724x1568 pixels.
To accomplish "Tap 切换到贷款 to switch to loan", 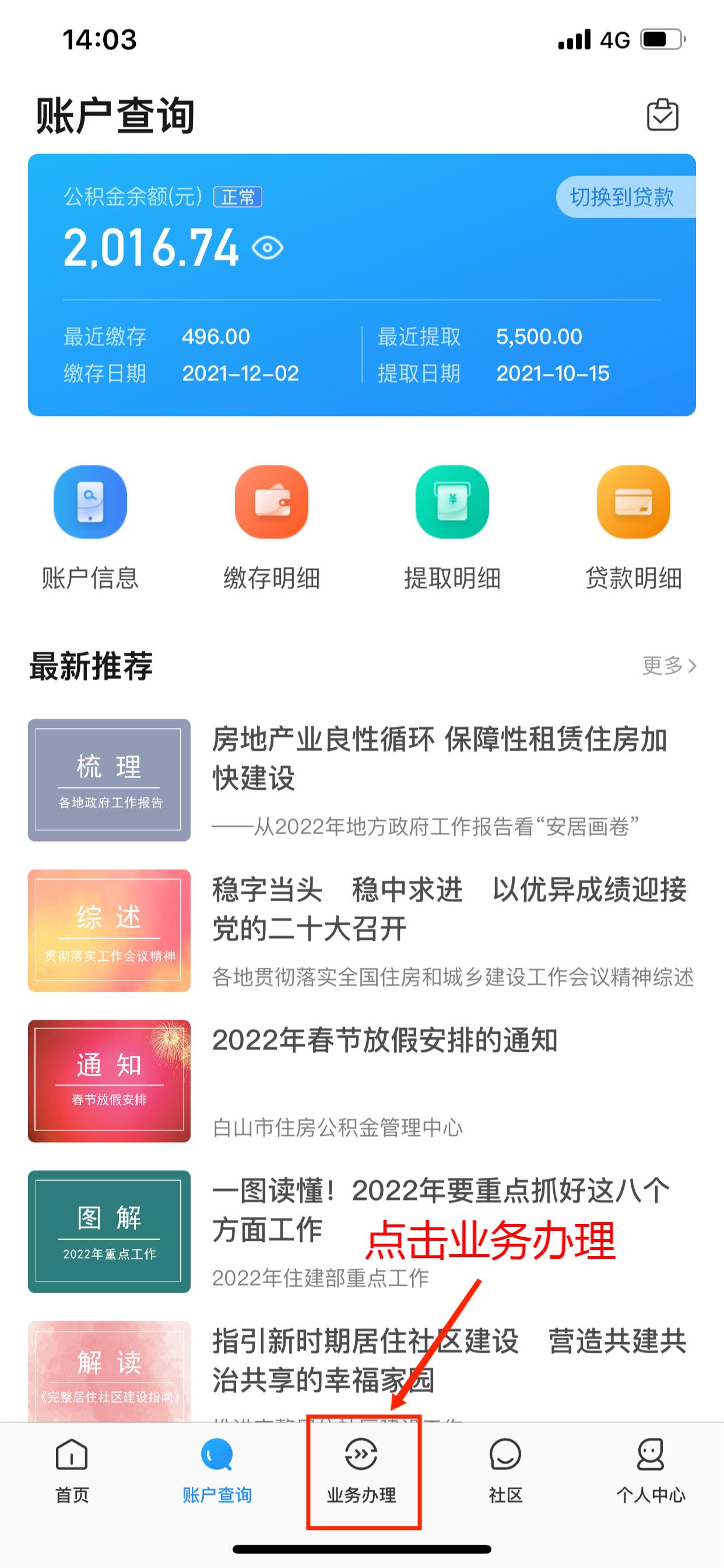I will click(x=625, y=197).
